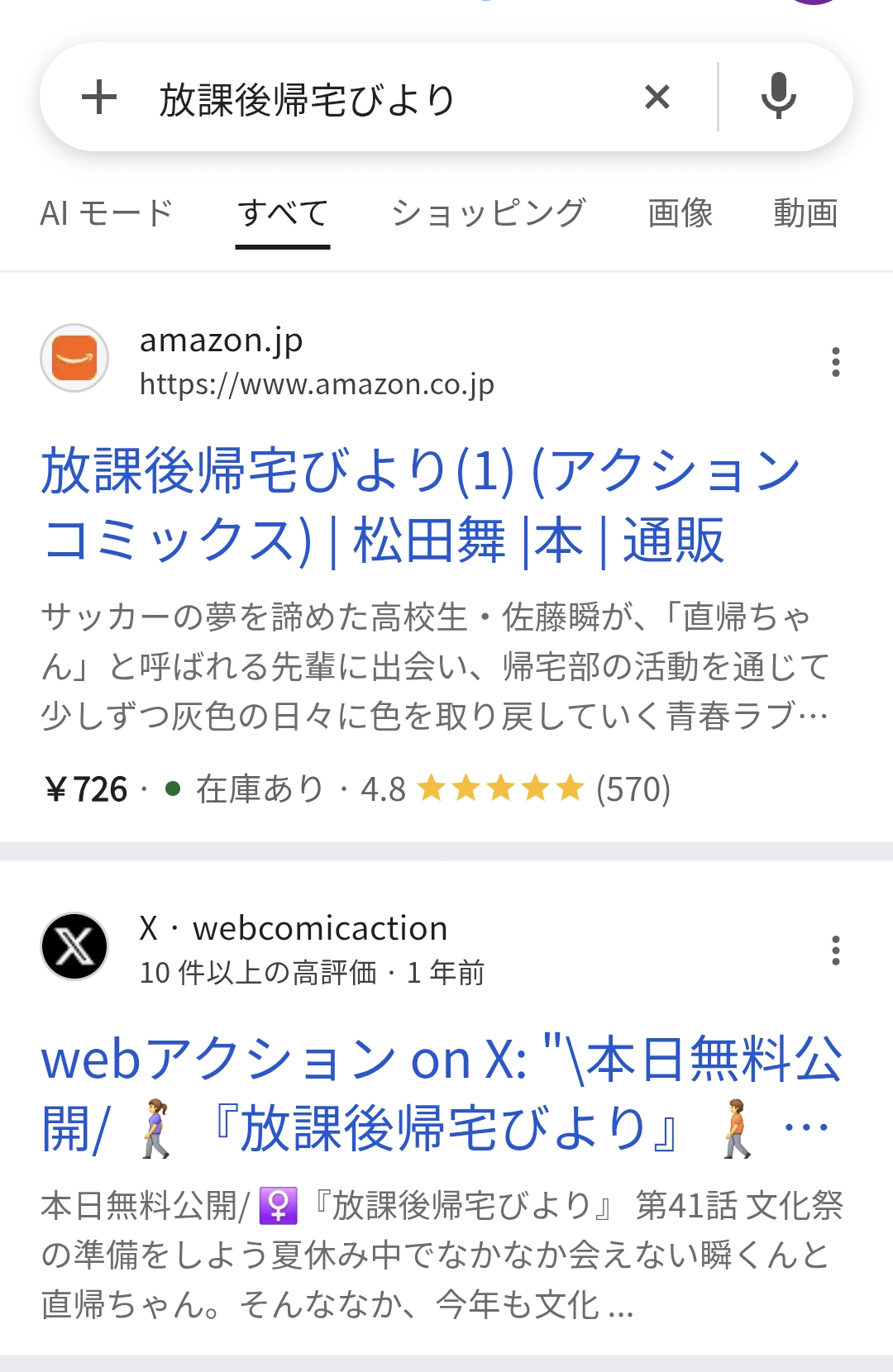Clear the search text with X

[x=657, y=98]
